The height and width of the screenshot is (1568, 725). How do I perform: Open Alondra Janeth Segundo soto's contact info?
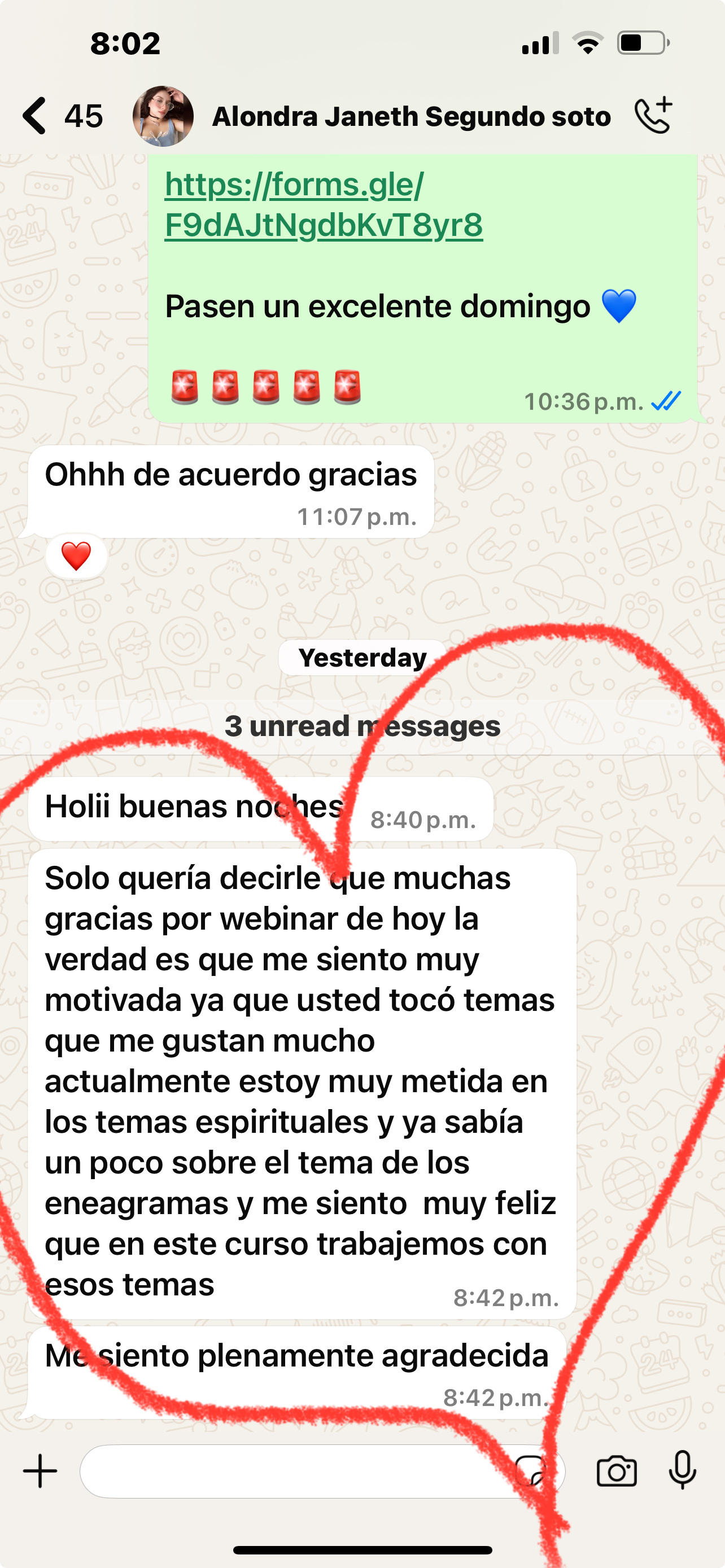(x=411, y=116)
